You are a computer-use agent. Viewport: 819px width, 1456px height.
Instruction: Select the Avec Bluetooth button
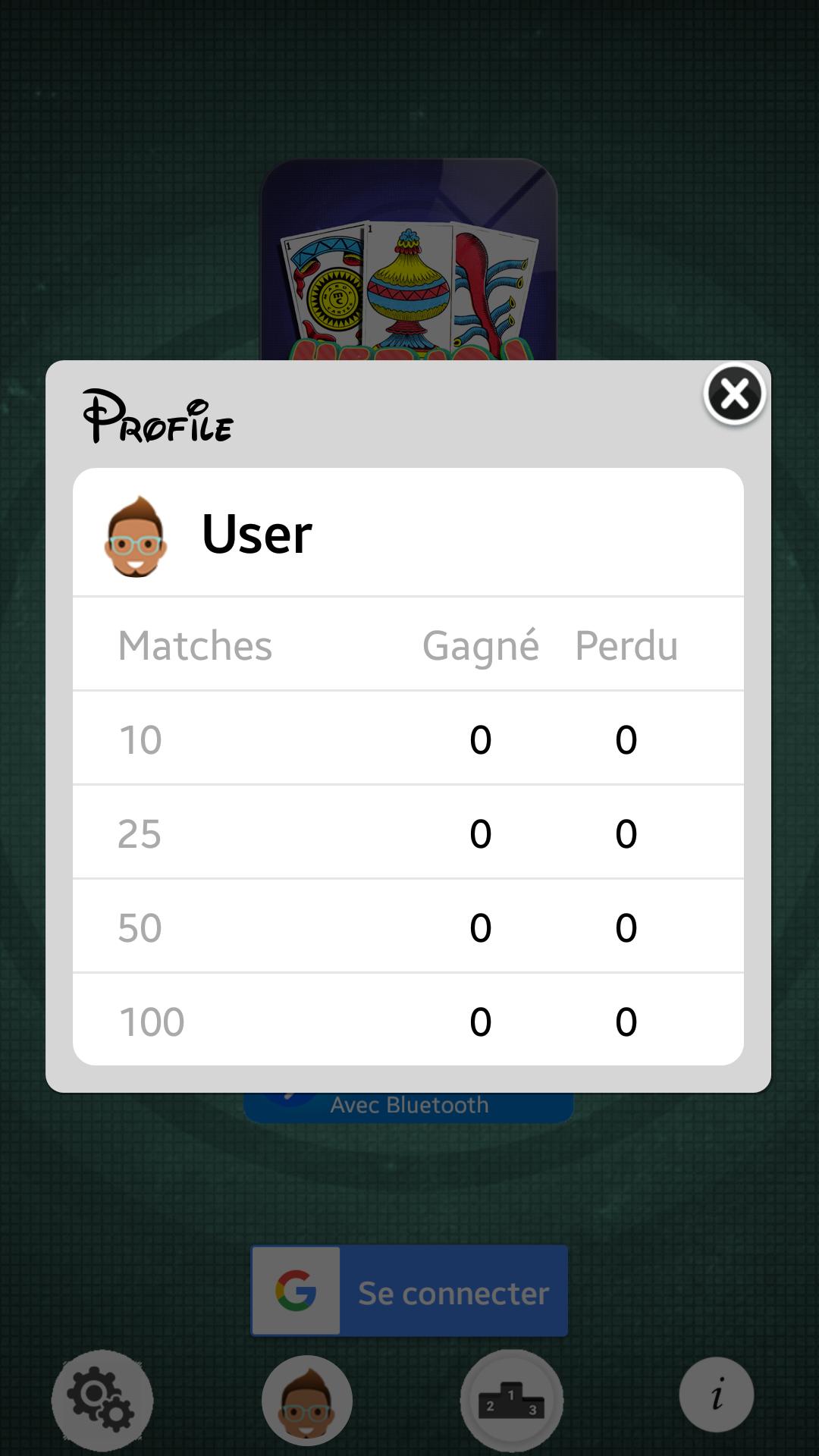click(x=409, y=1106)
